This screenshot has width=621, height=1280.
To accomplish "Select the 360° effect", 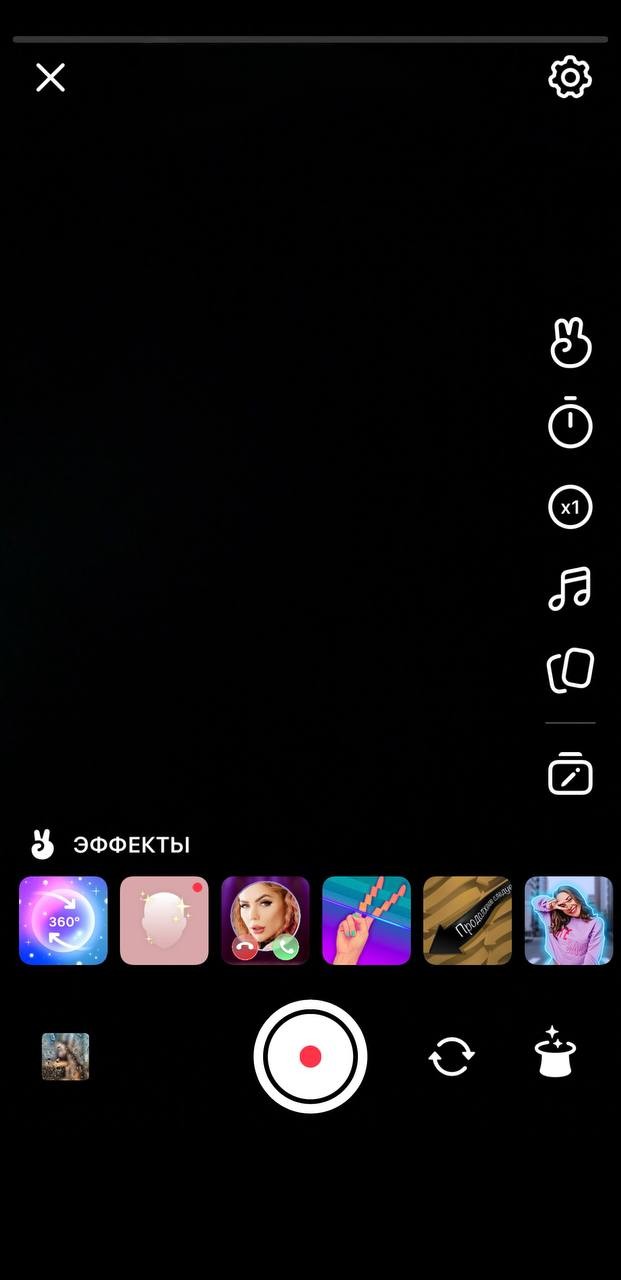I will [x=63, y=920].
